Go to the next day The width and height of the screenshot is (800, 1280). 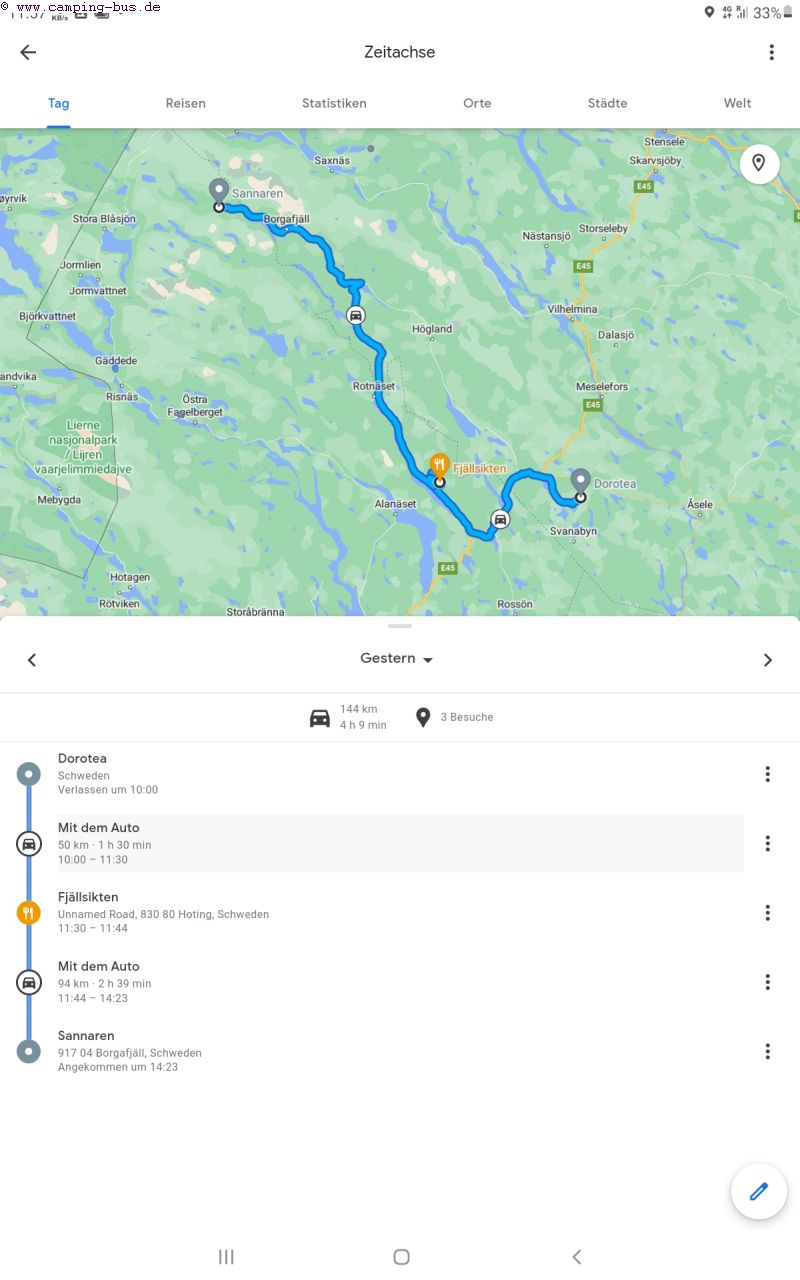(x=768, y=660)
